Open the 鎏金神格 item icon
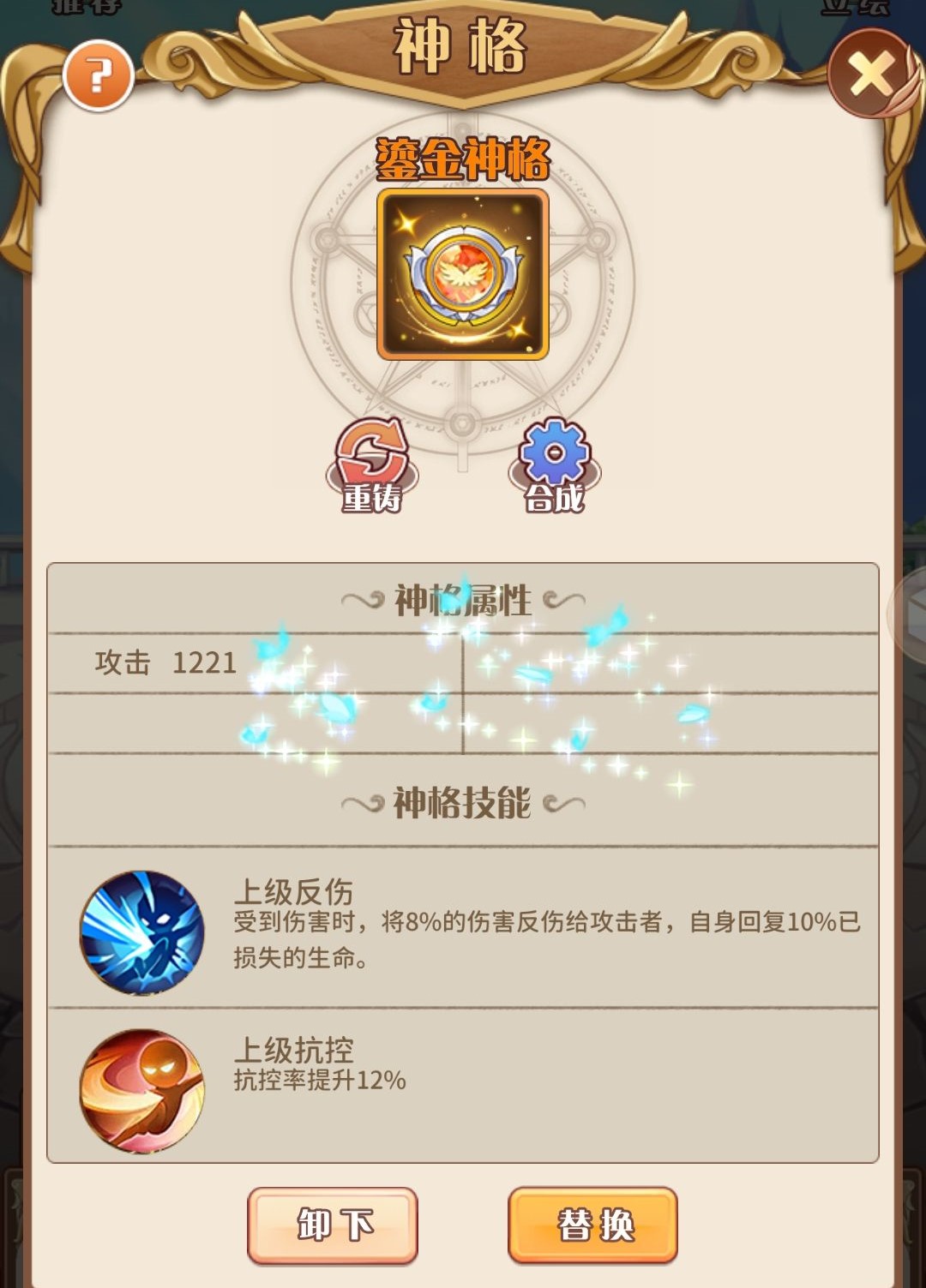926x1288 pixels. pyautogui.click(x=463, y=274)
